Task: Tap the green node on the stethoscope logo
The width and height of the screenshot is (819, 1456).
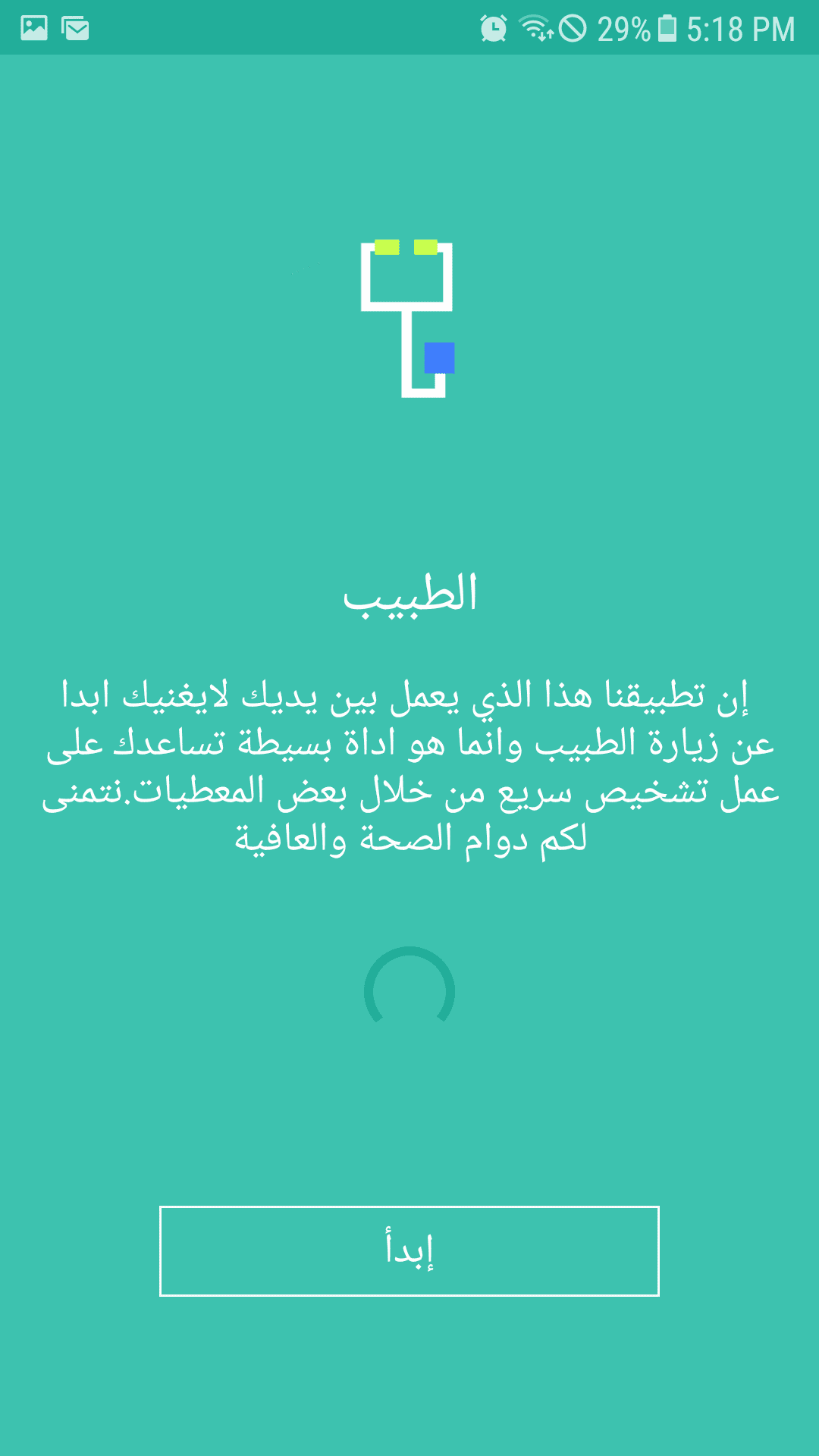Action: [x=385, y=248]
